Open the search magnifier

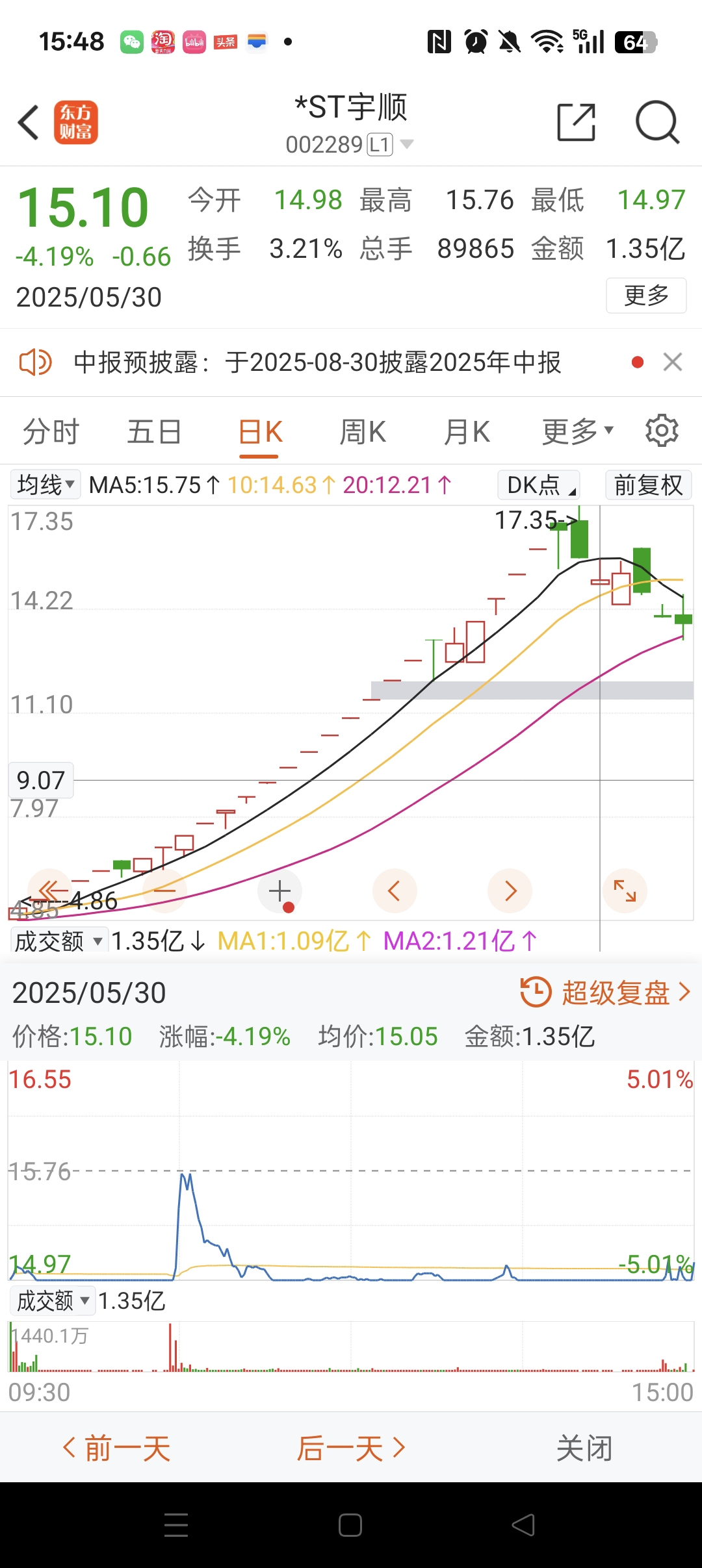coord(657,121)
